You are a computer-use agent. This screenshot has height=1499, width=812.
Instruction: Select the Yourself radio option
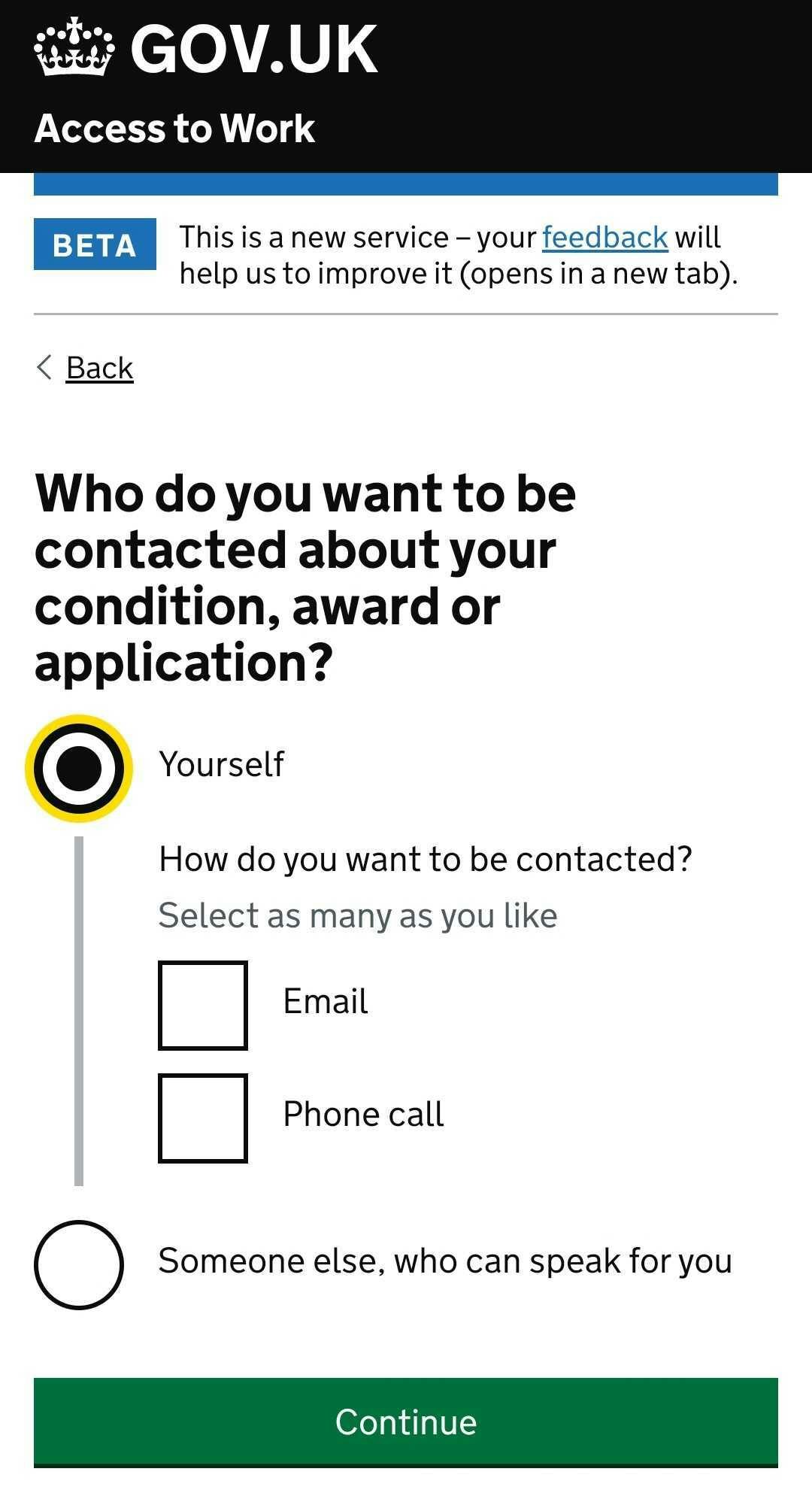79,768
